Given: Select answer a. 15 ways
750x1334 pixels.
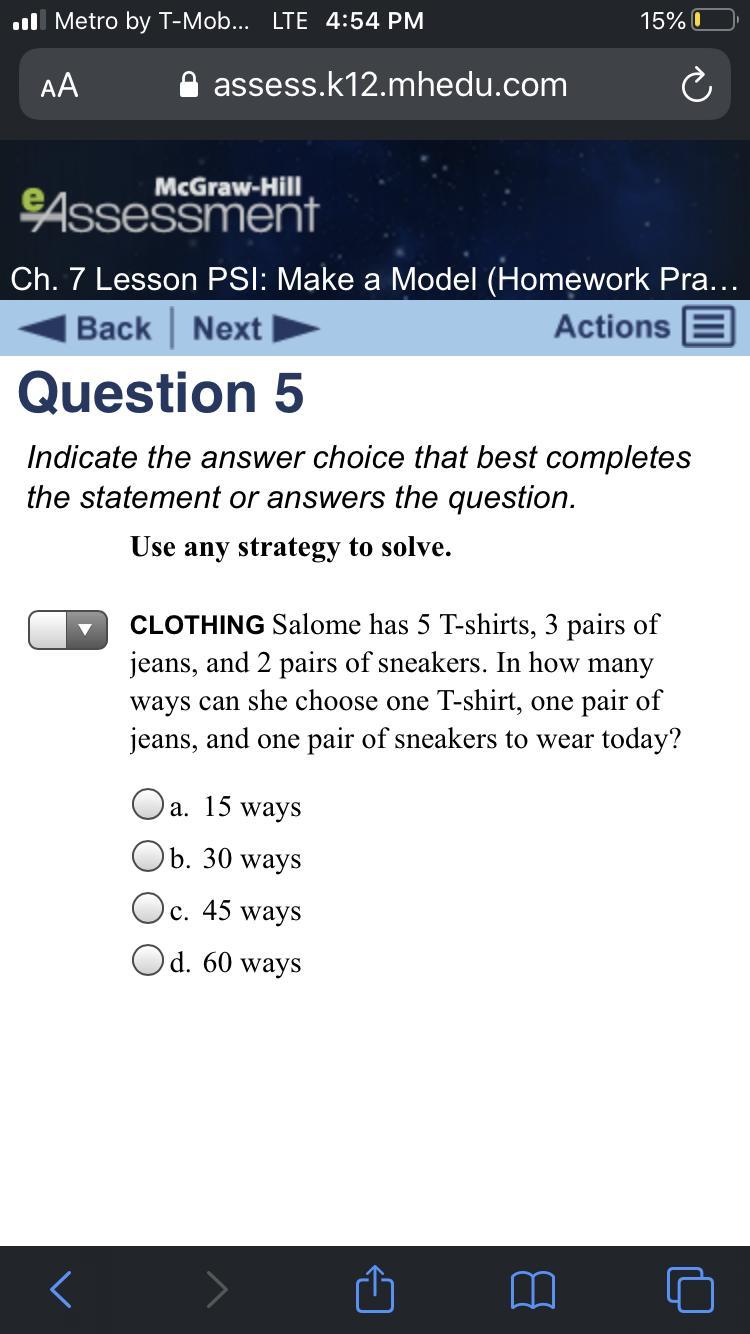Looking at the screenshot, I should 148,804.
